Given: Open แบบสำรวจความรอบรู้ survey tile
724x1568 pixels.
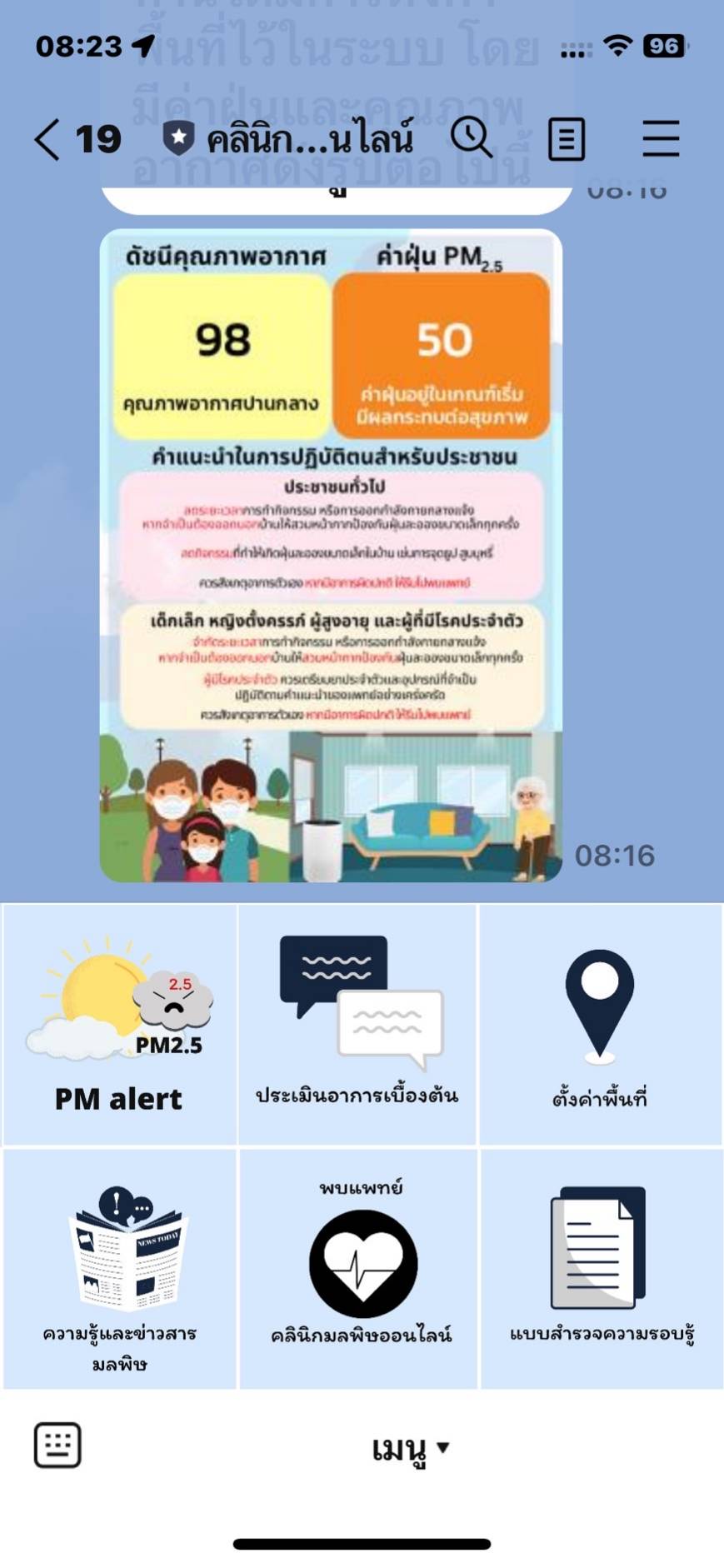Looking at the screenshot, I should pyautogui.click(x=602, y=1268).
